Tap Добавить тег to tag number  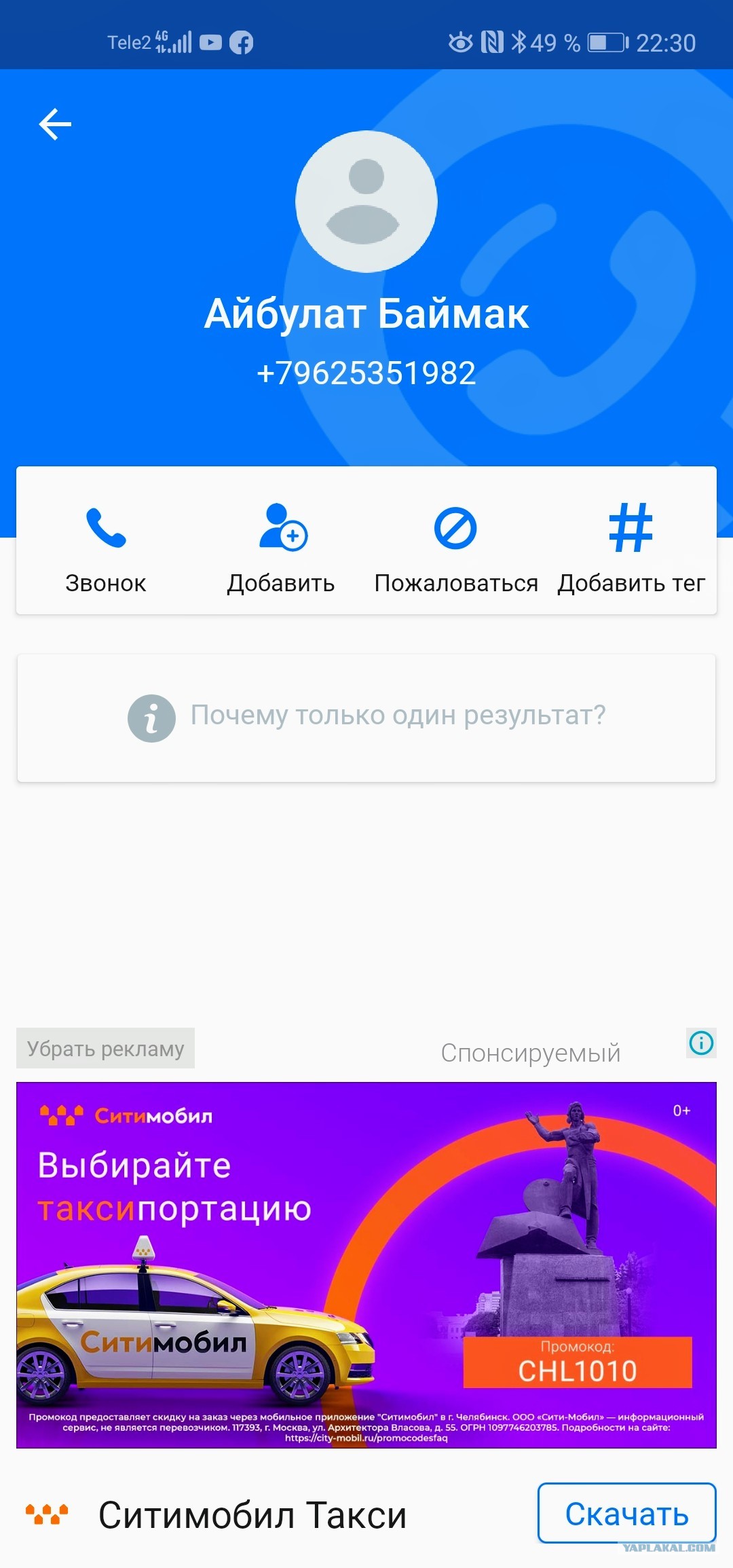(631, 546)
